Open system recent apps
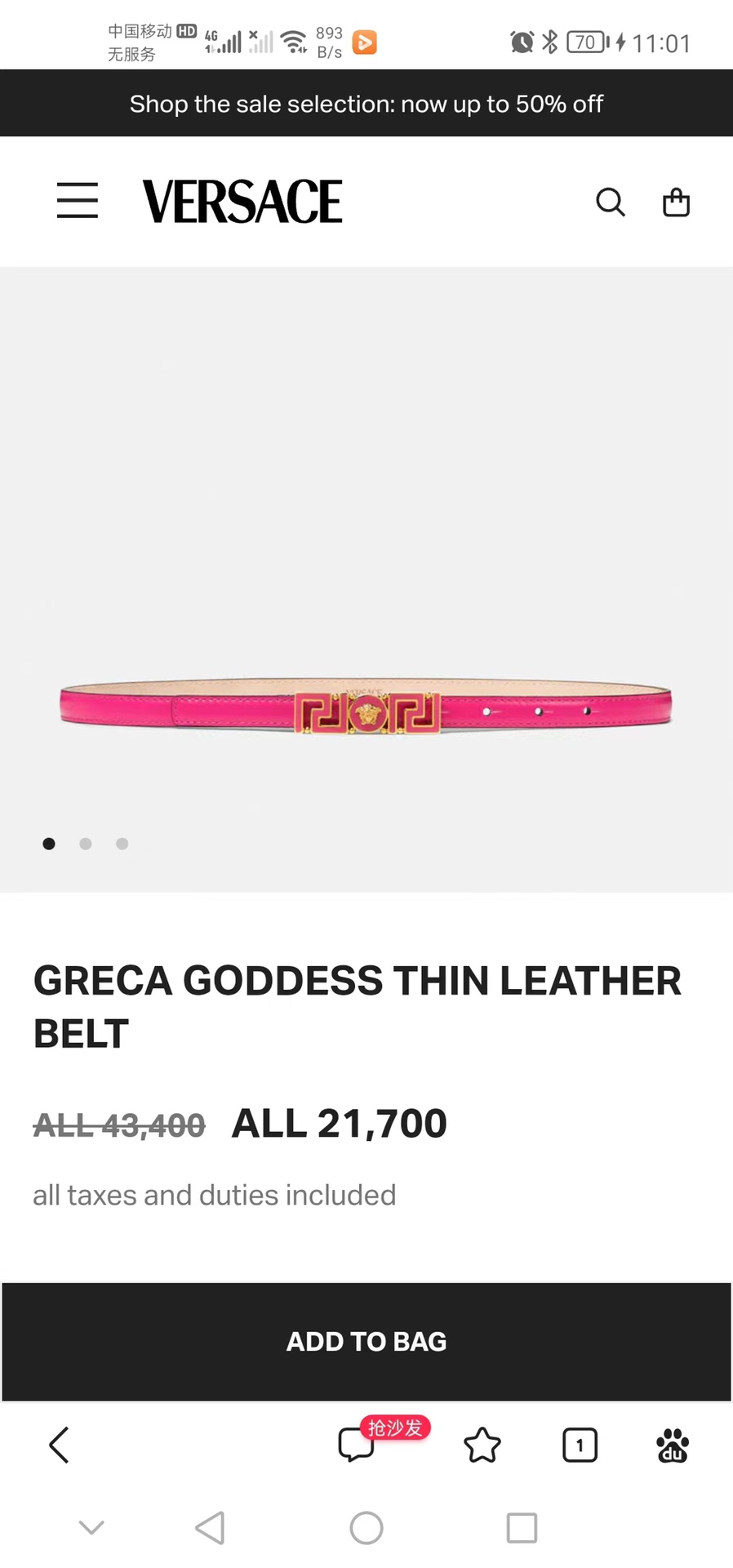This screenshot has height=1568, width=733. 522,1528
